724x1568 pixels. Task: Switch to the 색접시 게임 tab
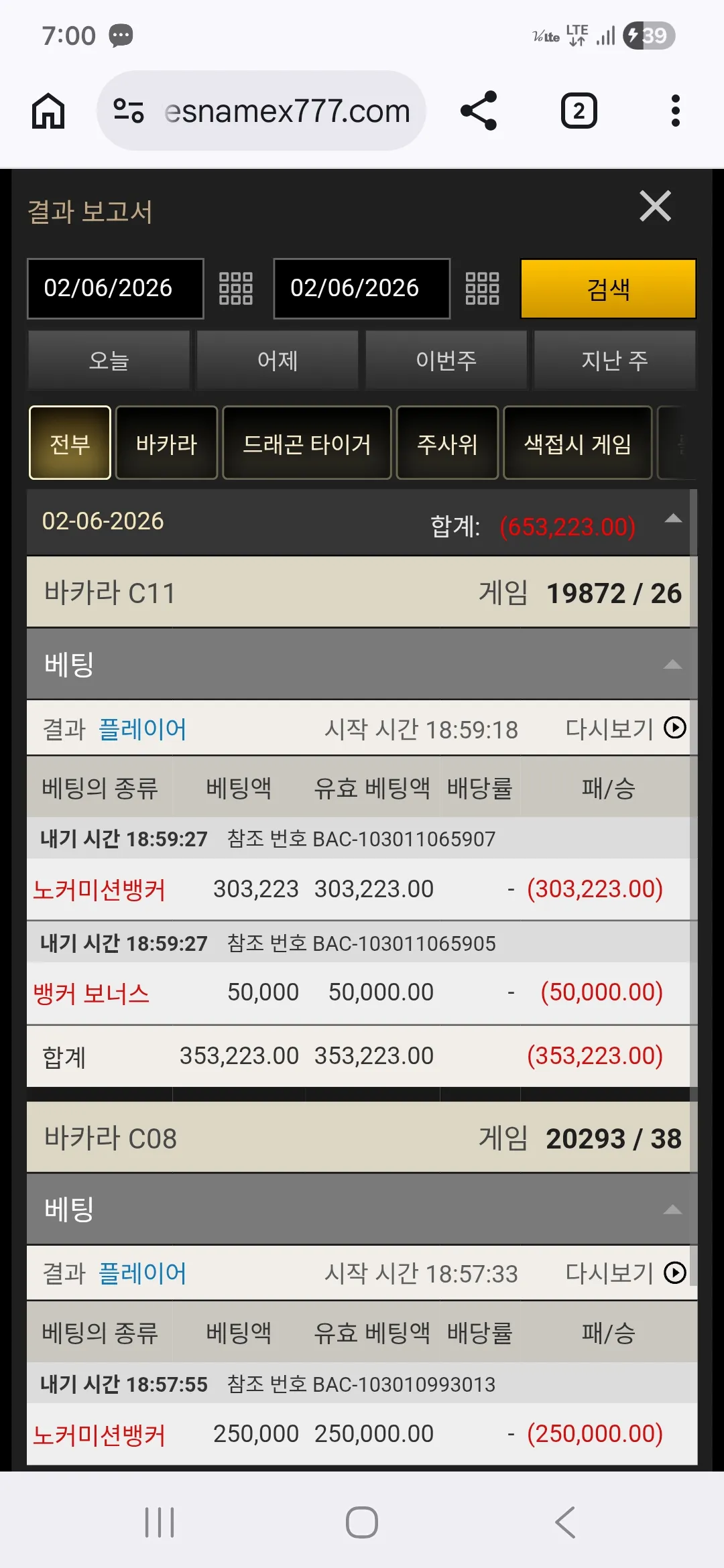pos(578,443)
